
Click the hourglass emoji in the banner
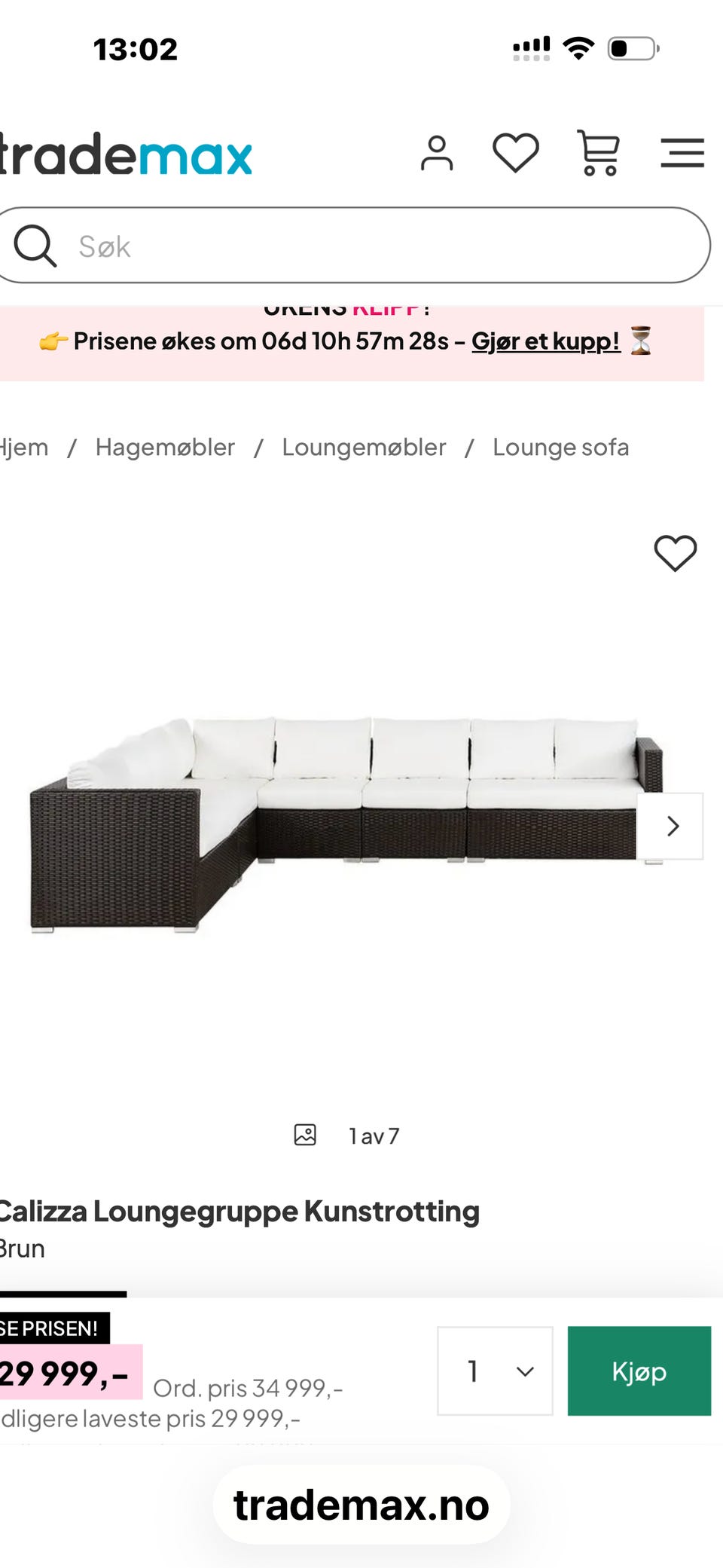643,341
